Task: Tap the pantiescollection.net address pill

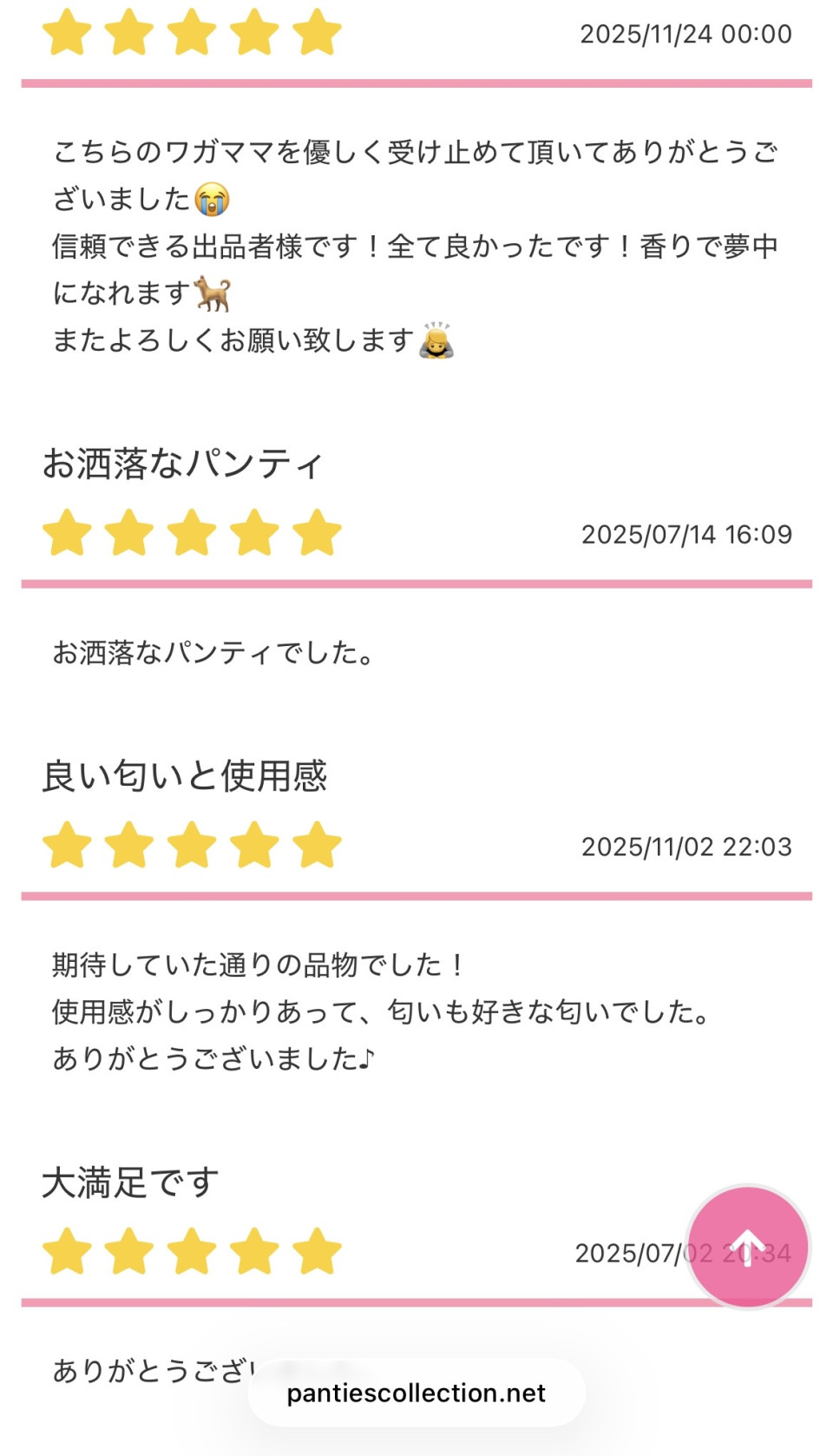Action: [x=416, y=1393]
